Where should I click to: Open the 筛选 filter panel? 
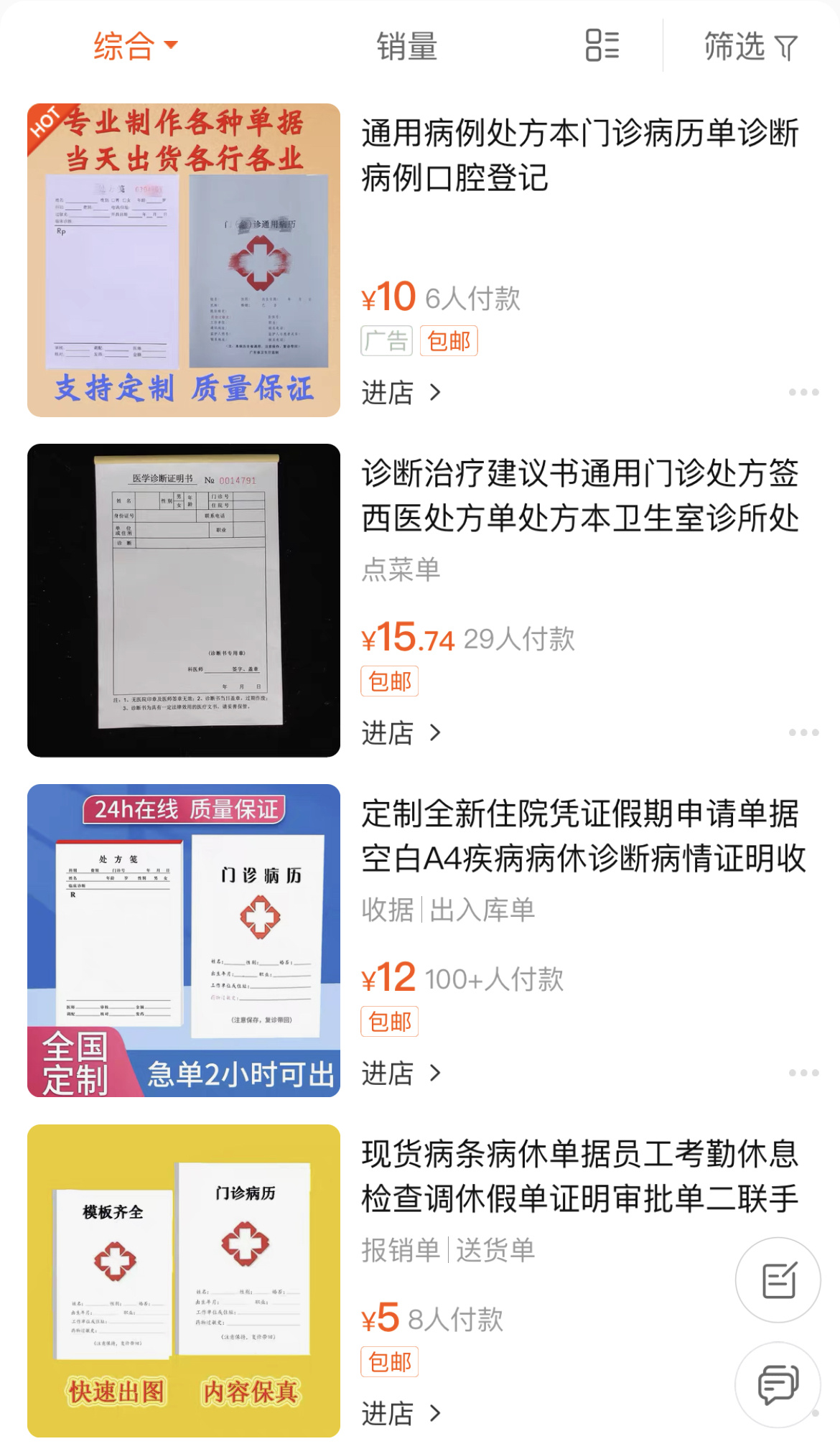pyautogui.click(x=750, y=47)
